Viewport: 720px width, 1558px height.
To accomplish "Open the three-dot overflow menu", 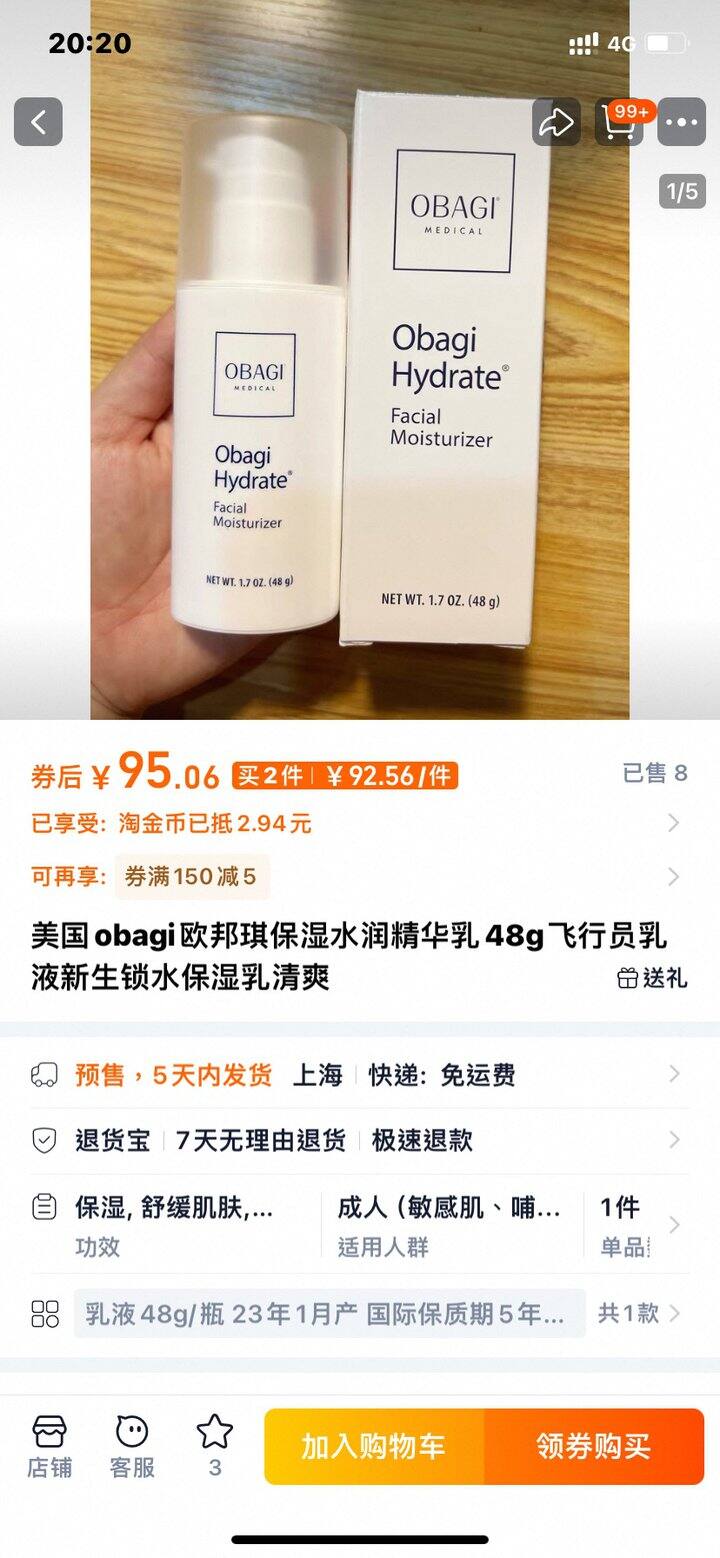I will [682, 122].
